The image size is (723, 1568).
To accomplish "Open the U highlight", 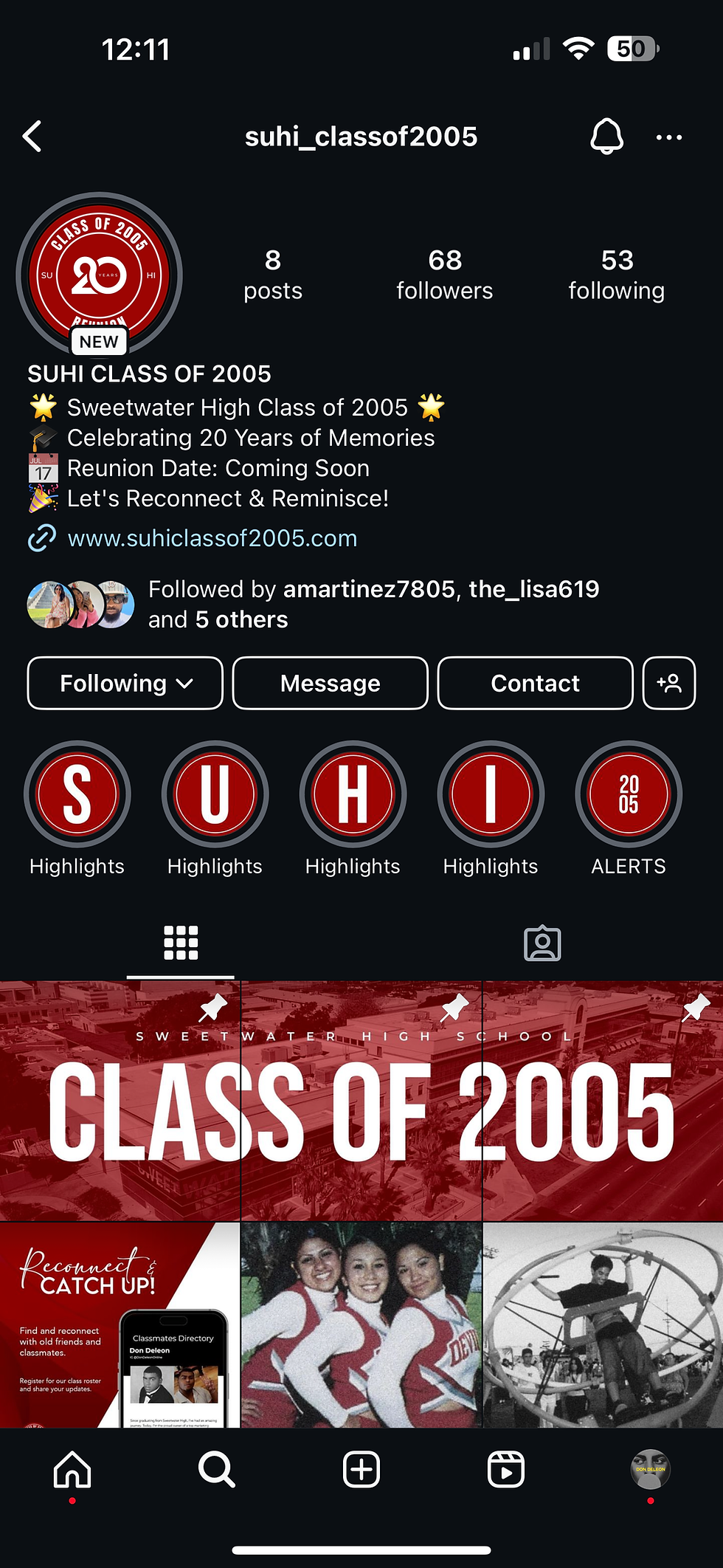I will pos(215,794).
